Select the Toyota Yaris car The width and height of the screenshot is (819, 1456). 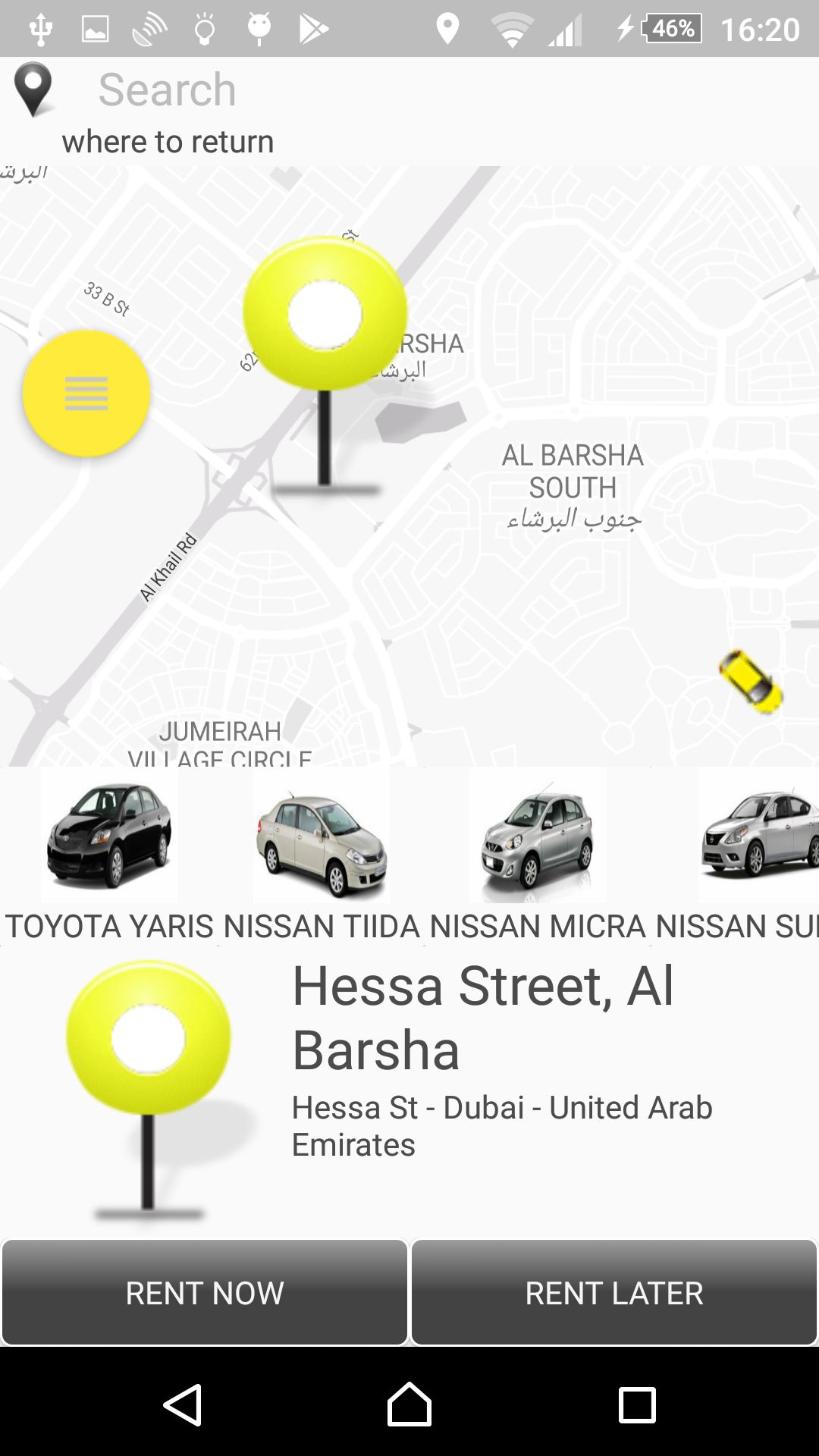109,835
